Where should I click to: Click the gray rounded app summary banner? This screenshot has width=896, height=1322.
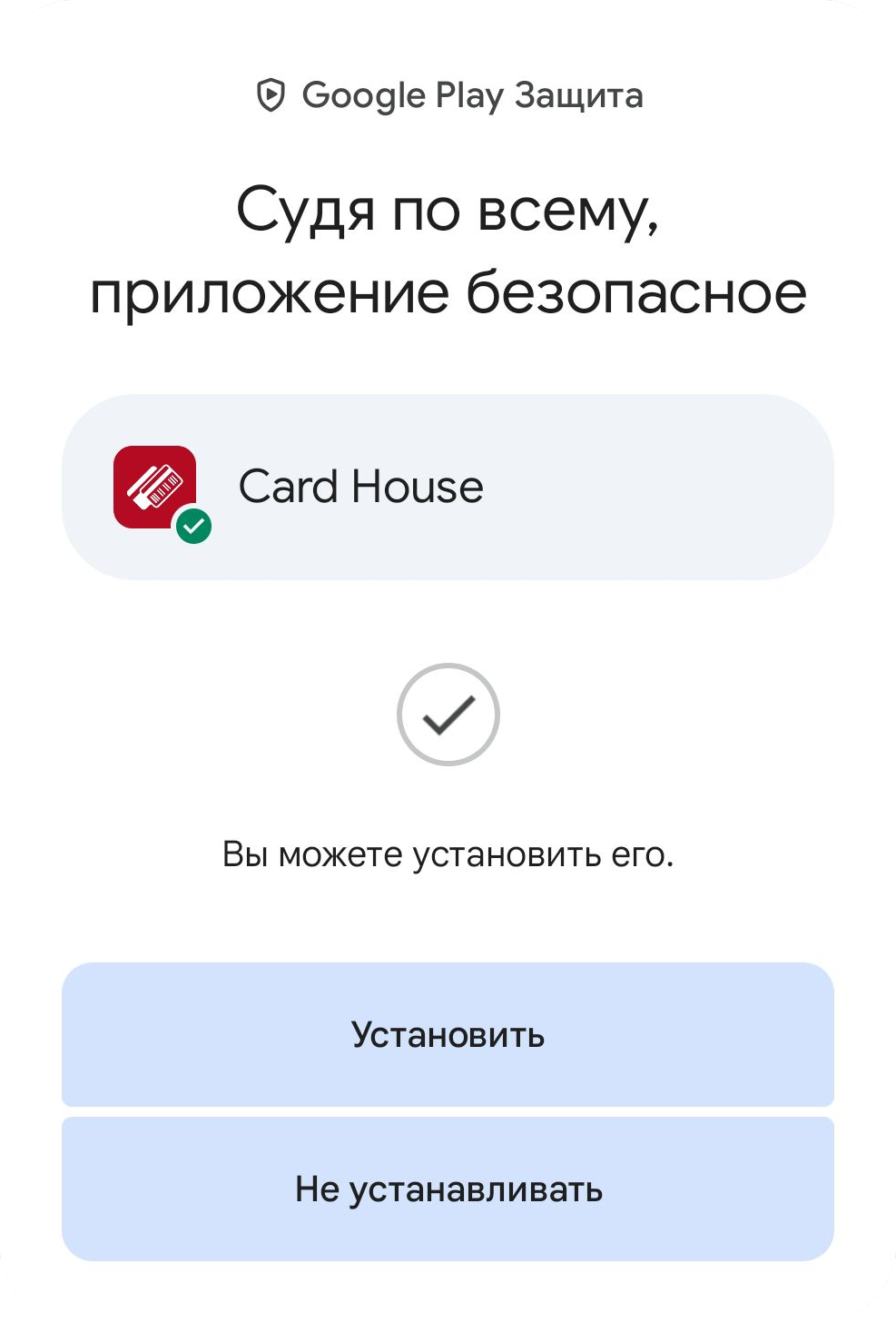(447, 486)
